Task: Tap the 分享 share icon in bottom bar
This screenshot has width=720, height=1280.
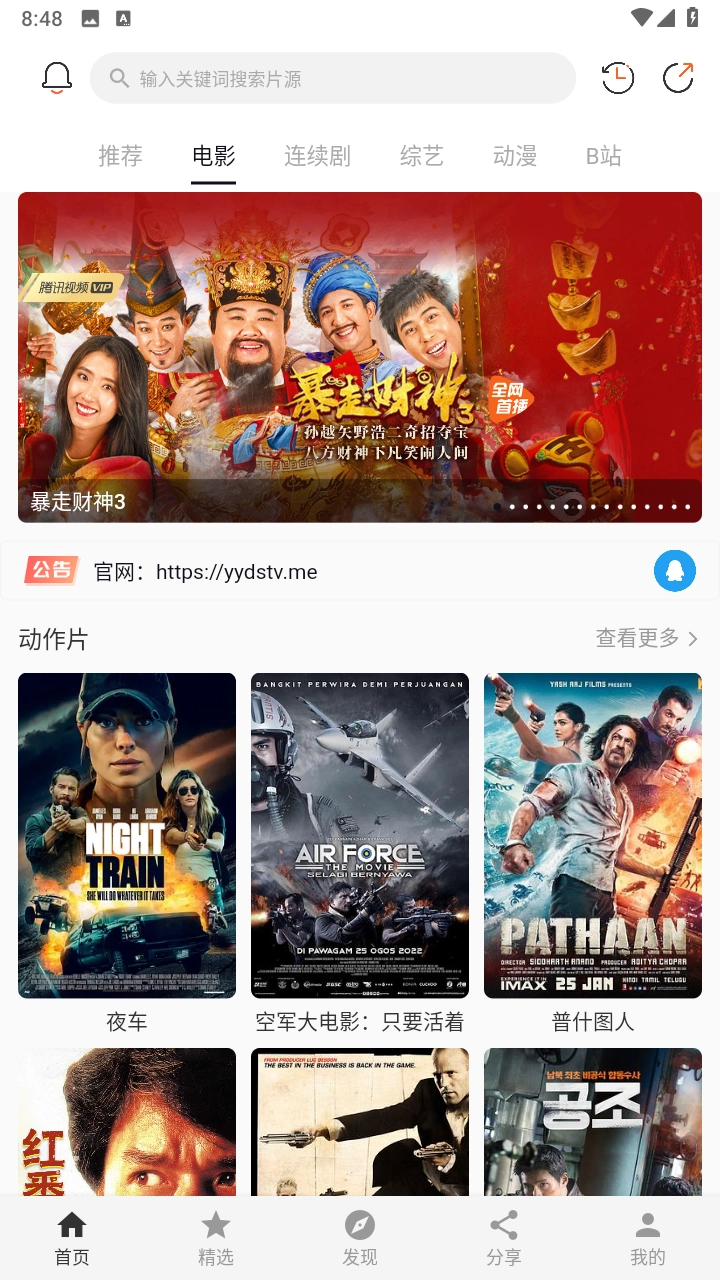Action: click(504, 1225)
